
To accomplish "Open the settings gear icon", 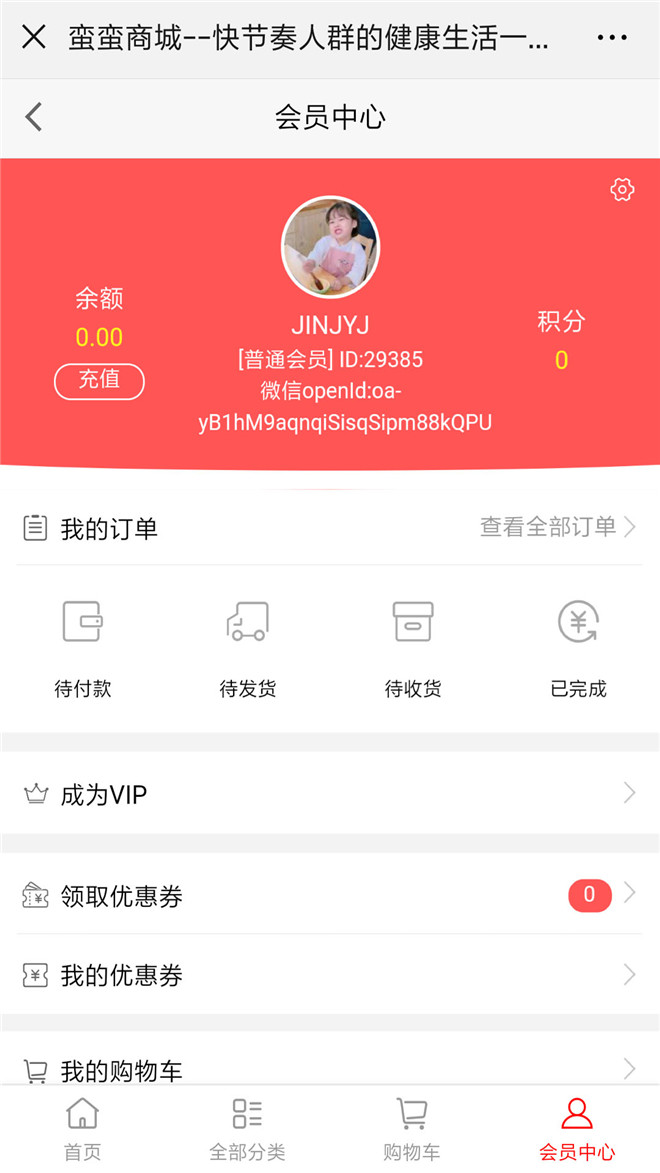I will click(622, 189).
